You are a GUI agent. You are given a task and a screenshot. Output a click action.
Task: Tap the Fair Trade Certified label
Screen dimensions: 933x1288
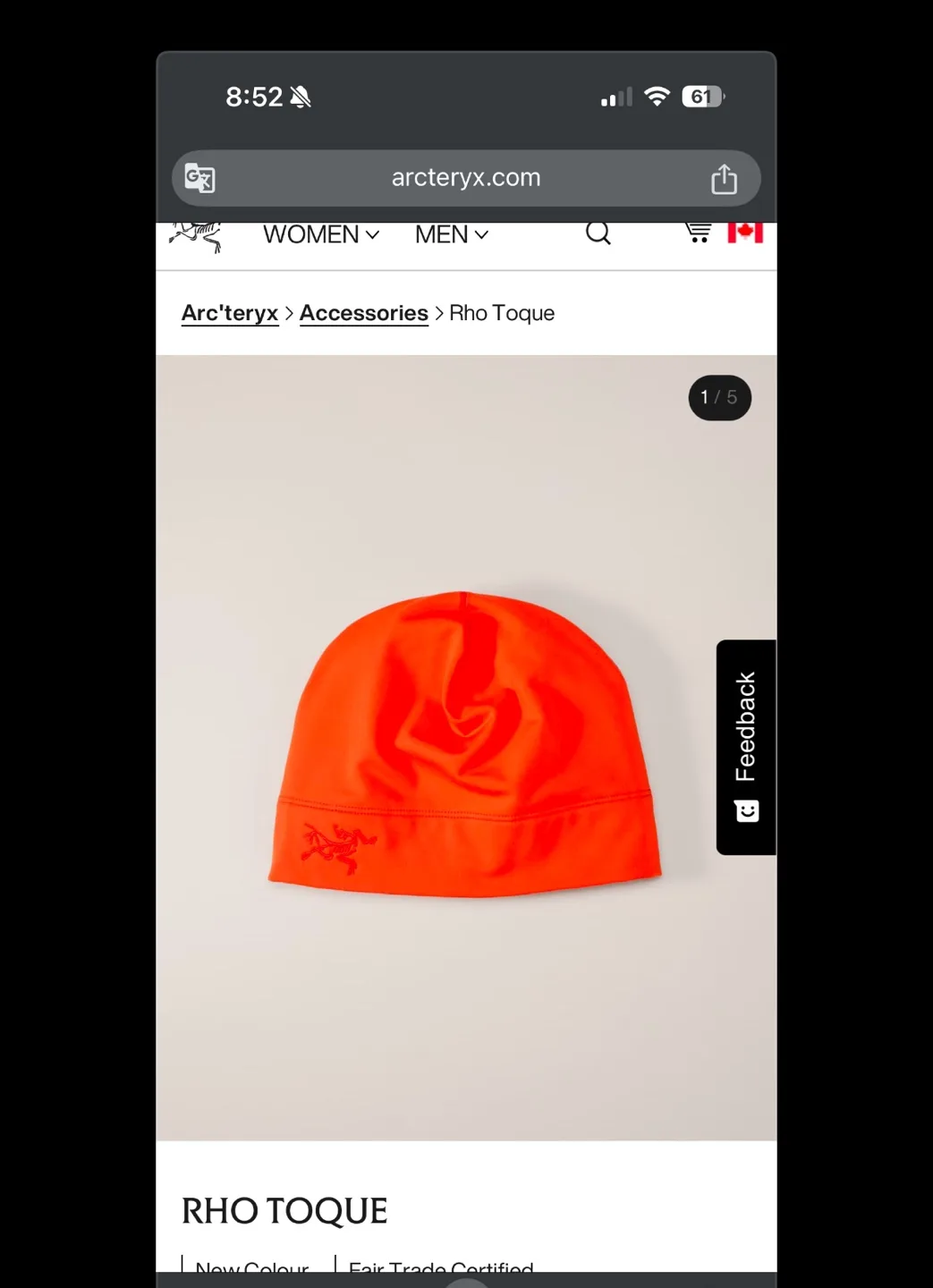440,1267
